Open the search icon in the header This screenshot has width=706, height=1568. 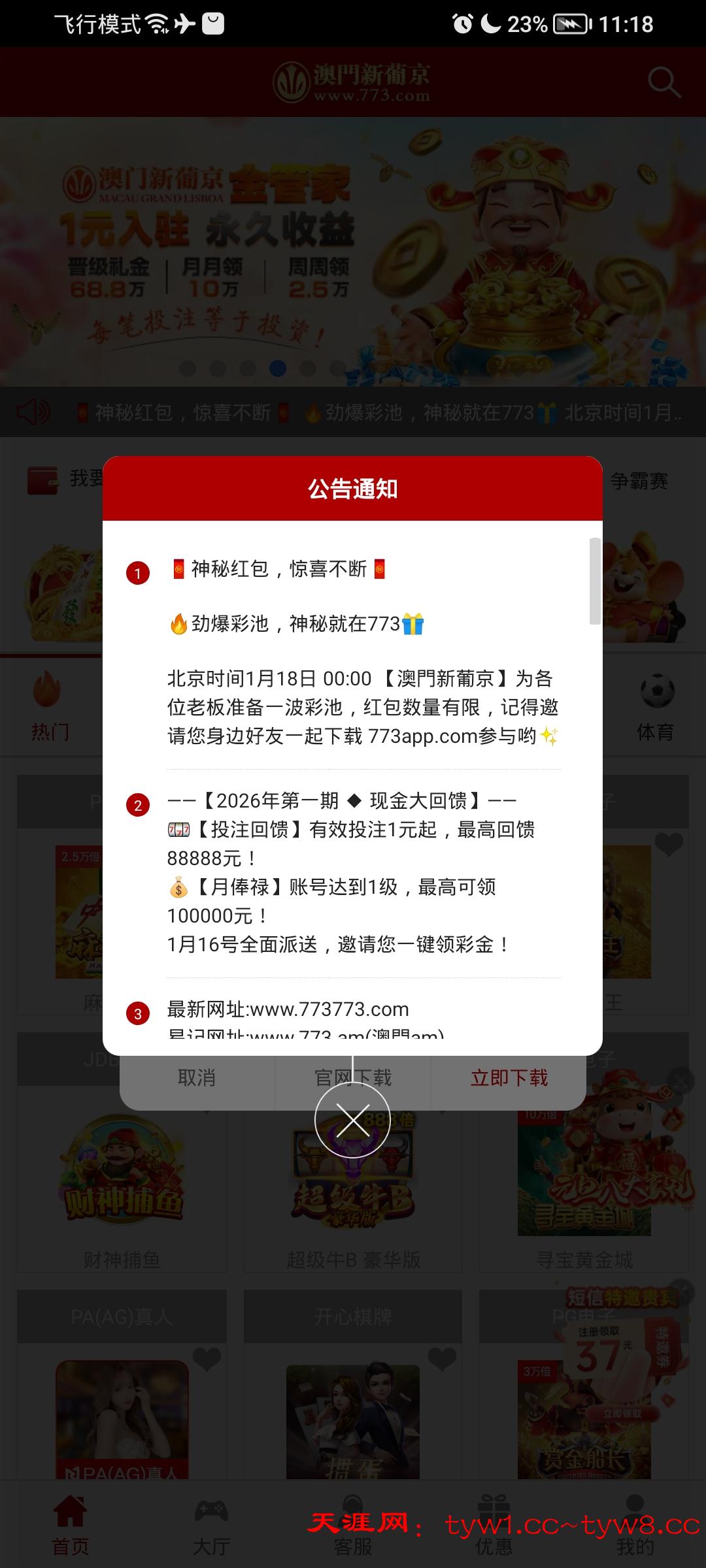click(x=664, y=82)
